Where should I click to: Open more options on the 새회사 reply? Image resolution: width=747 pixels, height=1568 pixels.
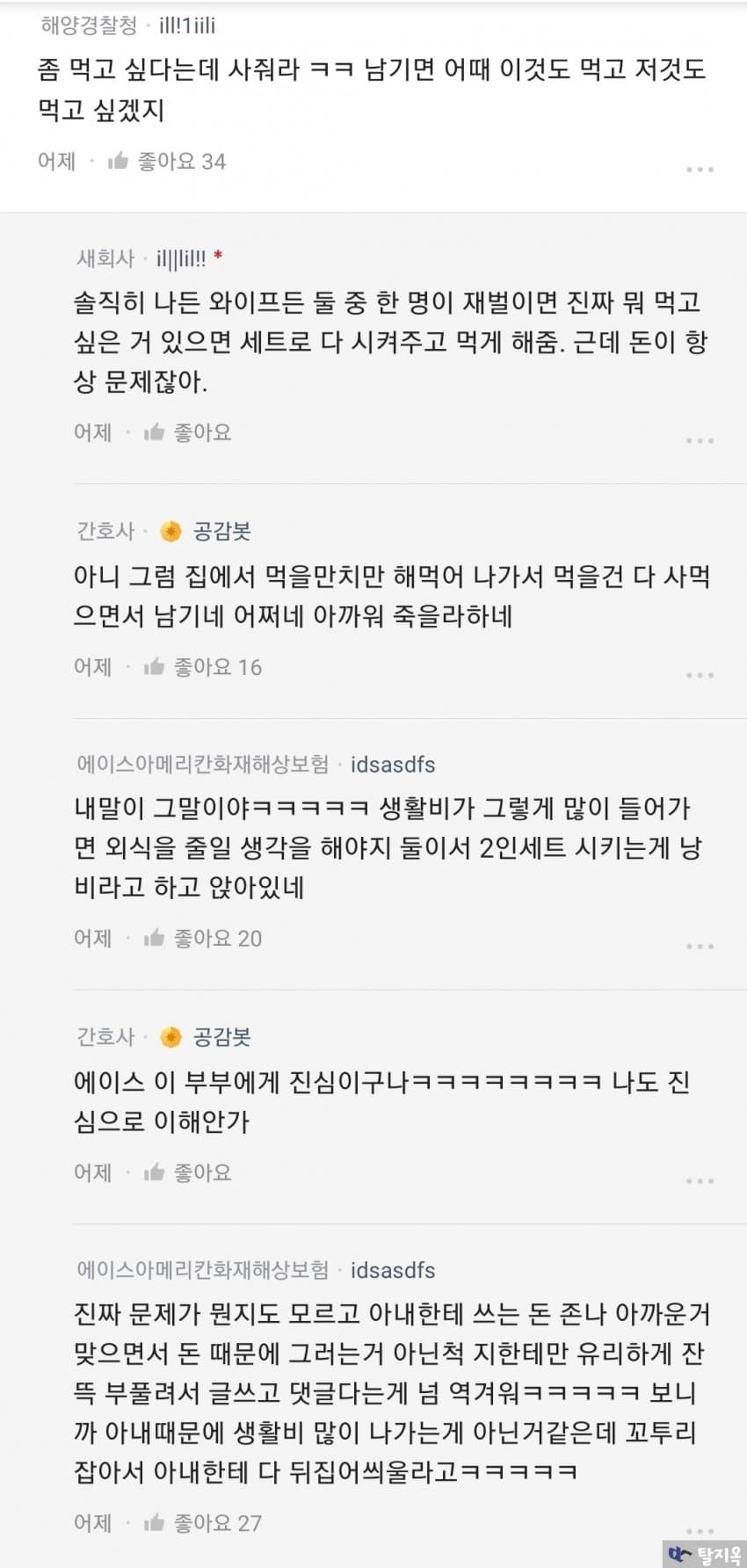click(x=700, y=440)
